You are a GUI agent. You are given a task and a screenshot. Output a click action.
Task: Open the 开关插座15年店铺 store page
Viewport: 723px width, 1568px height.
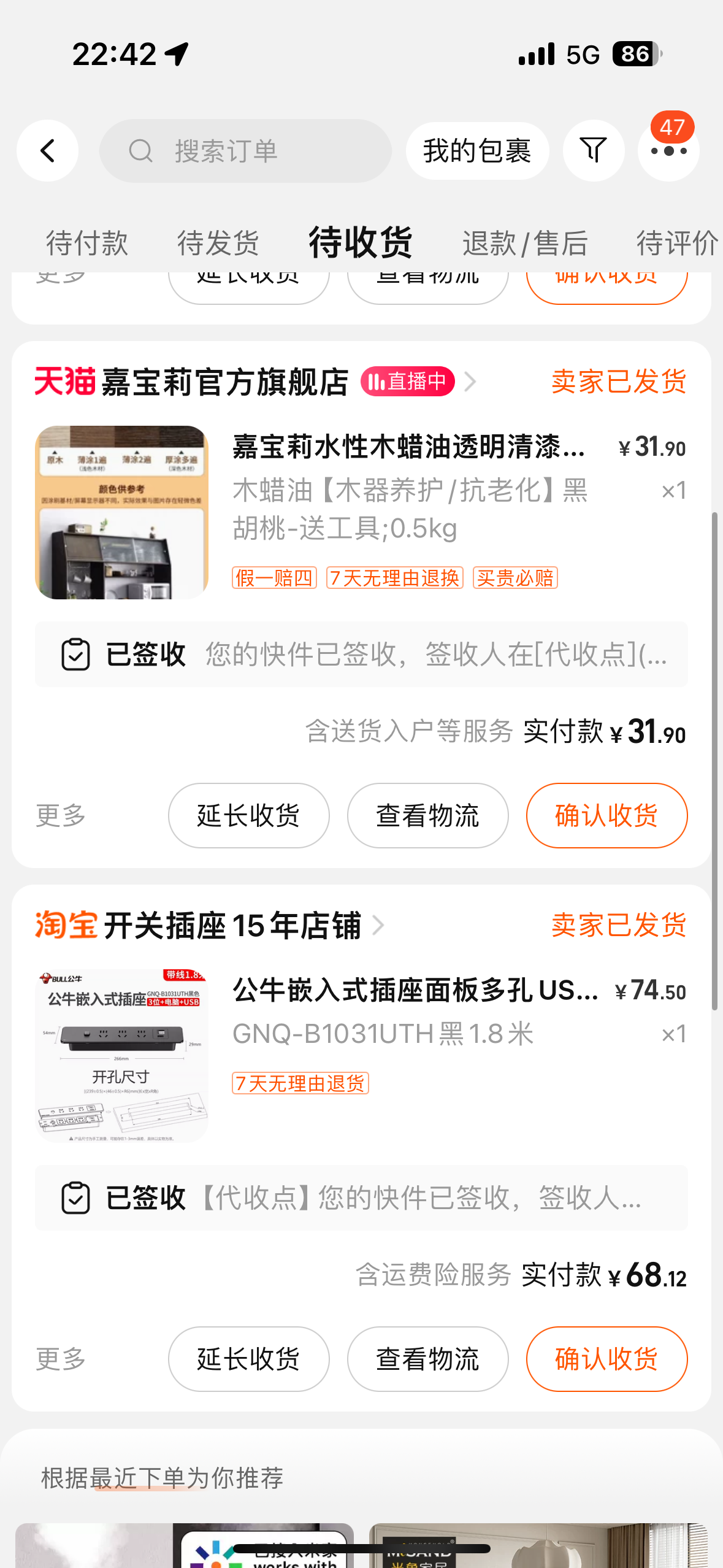pos(232,926)
